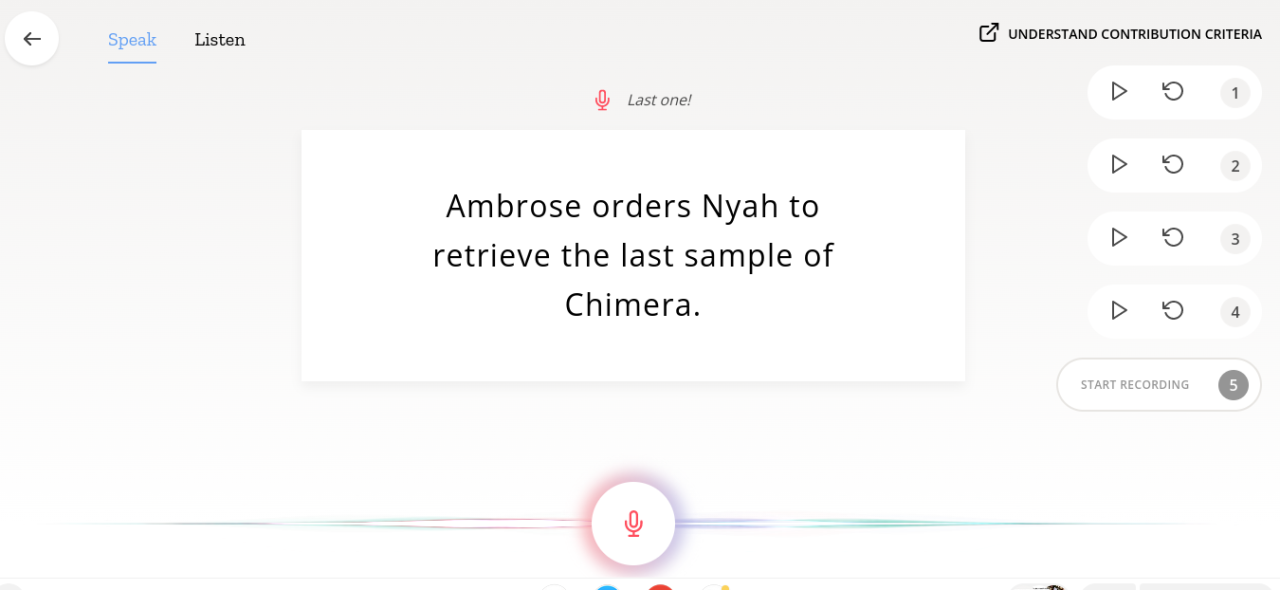Tap the red microphone record button

click(633, 524)
